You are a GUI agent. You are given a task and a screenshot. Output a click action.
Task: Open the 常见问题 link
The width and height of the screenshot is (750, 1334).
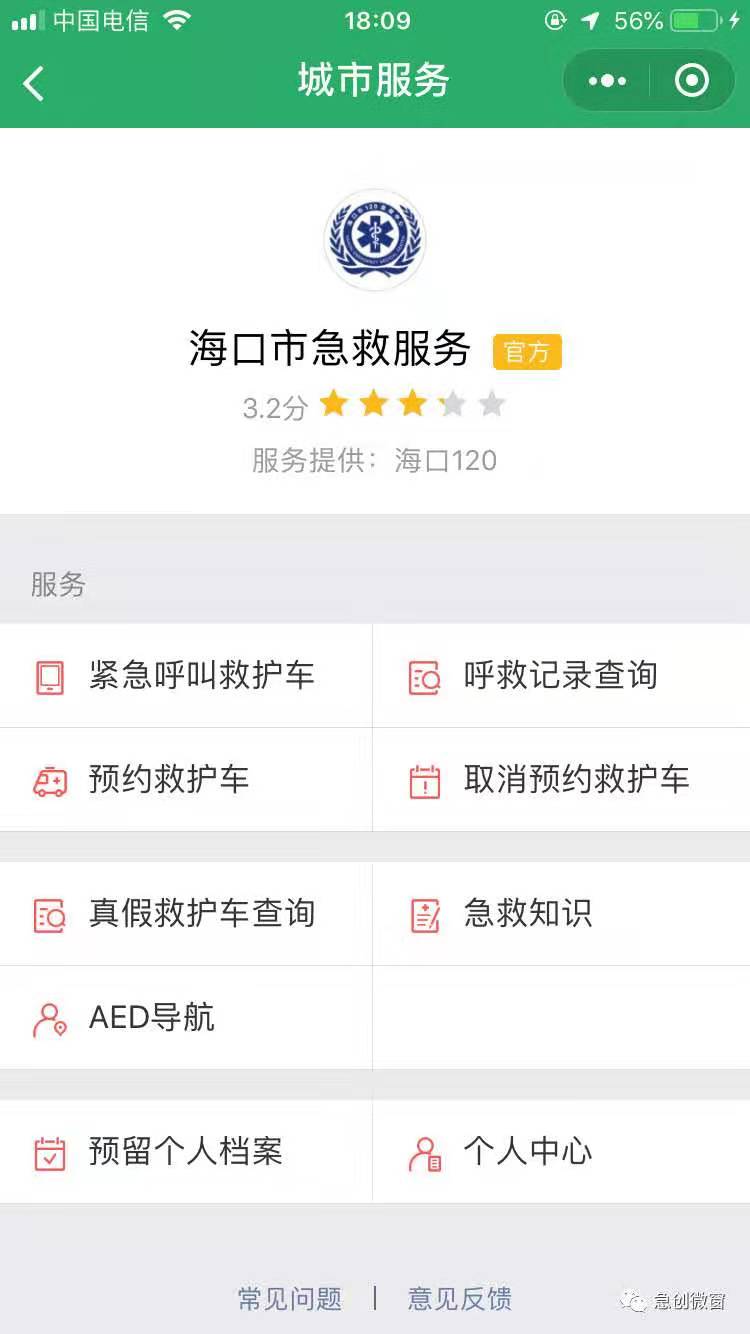pyautogui.click(x=290, y=1299)
